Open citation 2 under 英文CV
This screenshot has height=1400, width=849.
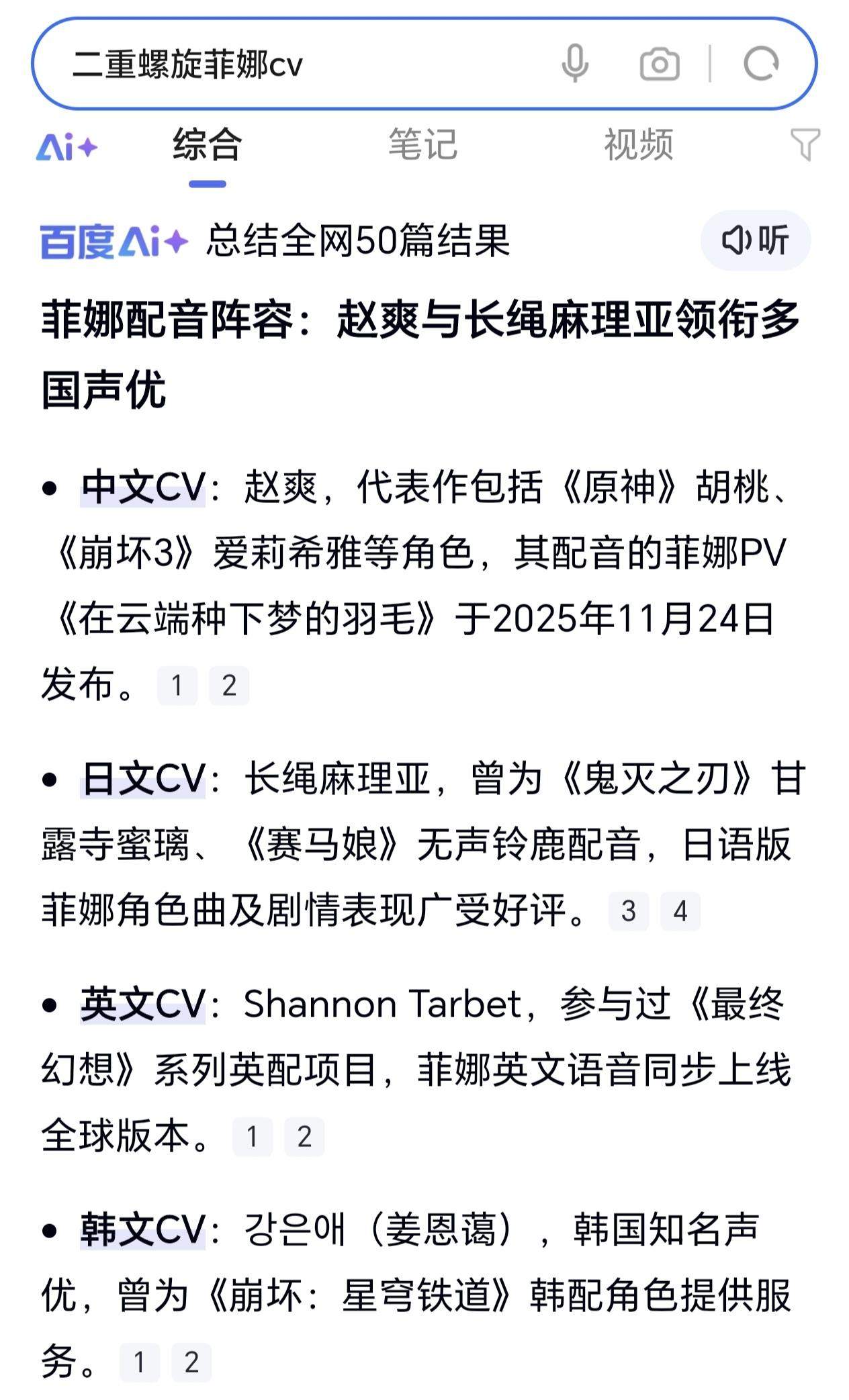304,1137
